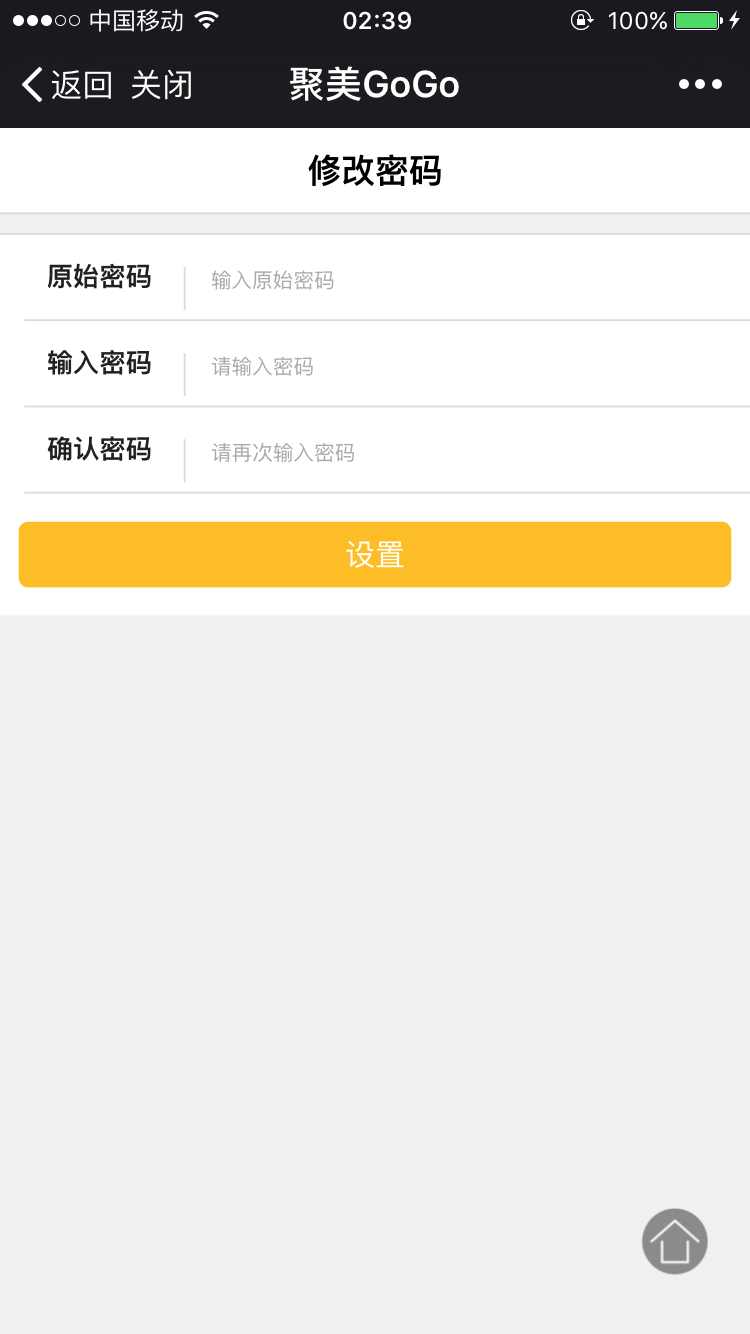Open the three-dot overflow menu
750x1334 pixels.
pos(700,85)
